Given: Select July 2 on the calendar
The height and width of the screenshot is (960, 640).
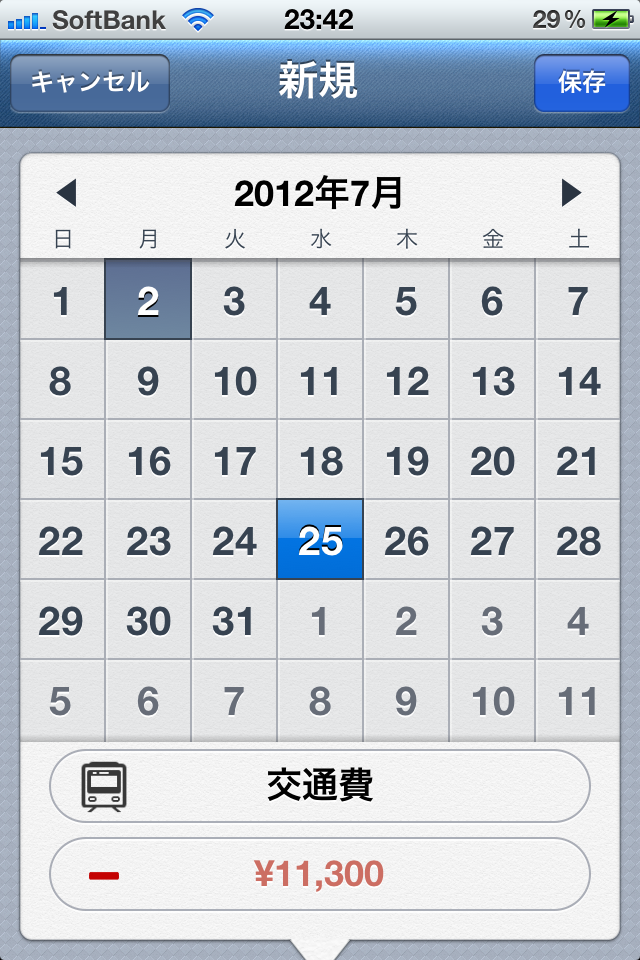Looking at the screenshot, I should point(148,300).
